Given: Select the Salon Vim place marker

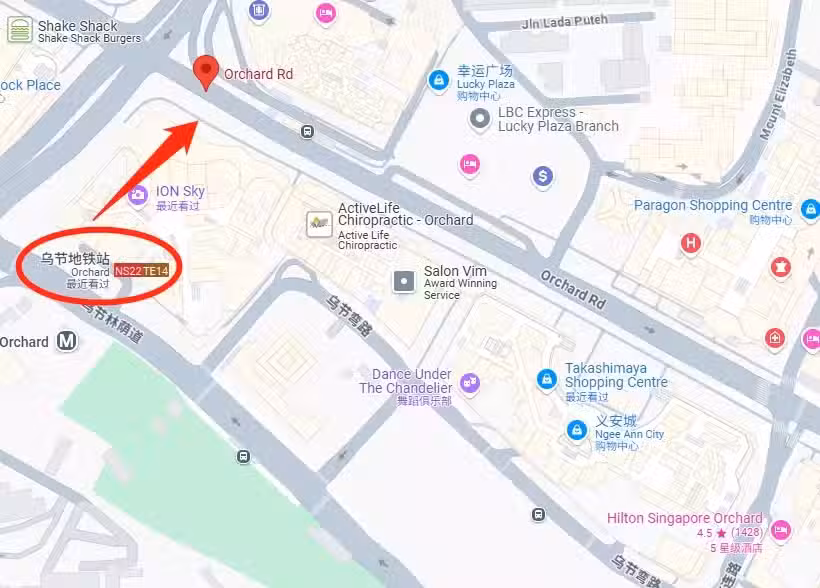Looking at the screenshot, I should [x=404, y=282].
